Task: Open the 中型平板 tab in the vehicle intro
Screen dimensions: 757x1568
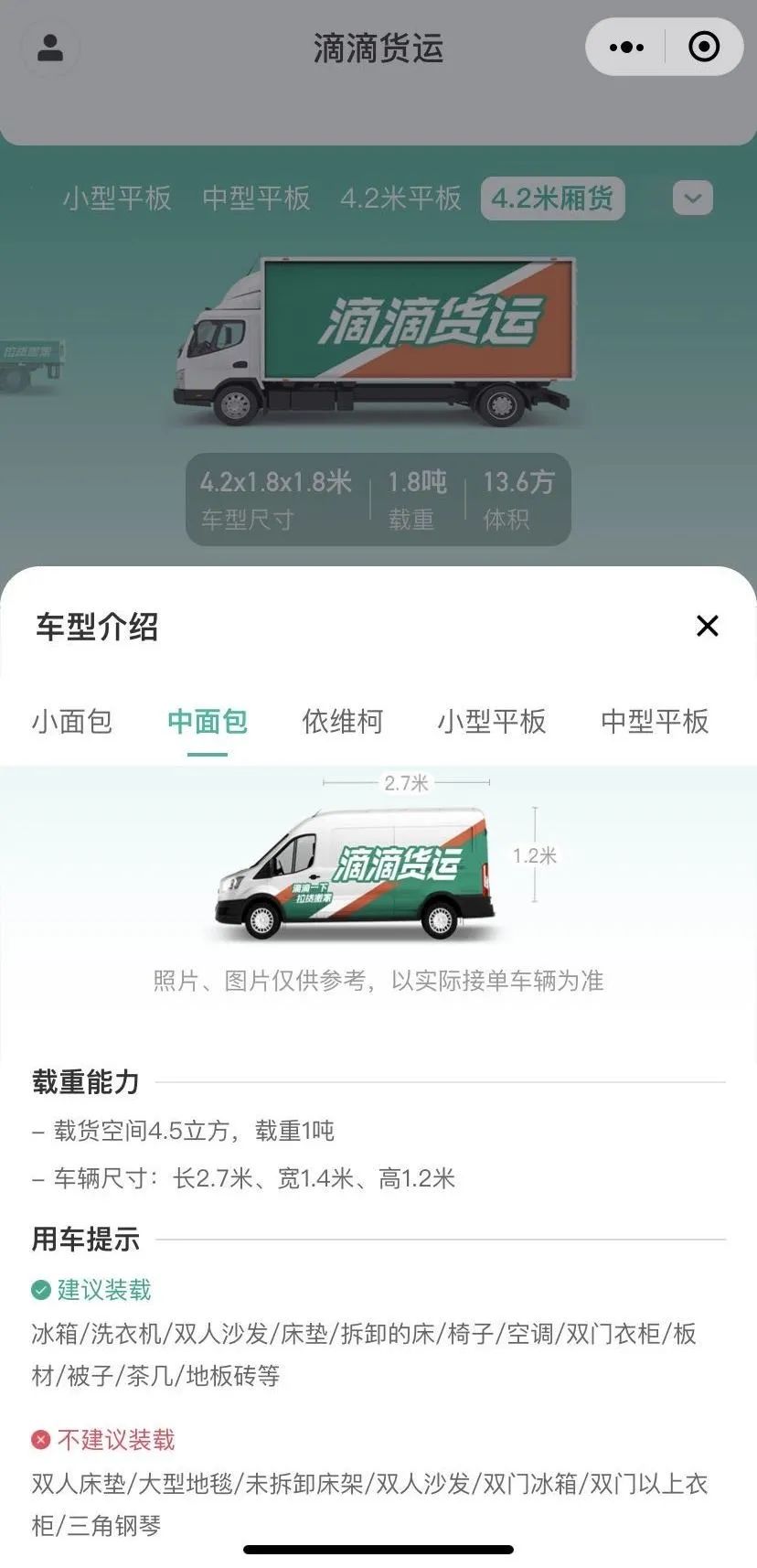Action: coord(655,722)
